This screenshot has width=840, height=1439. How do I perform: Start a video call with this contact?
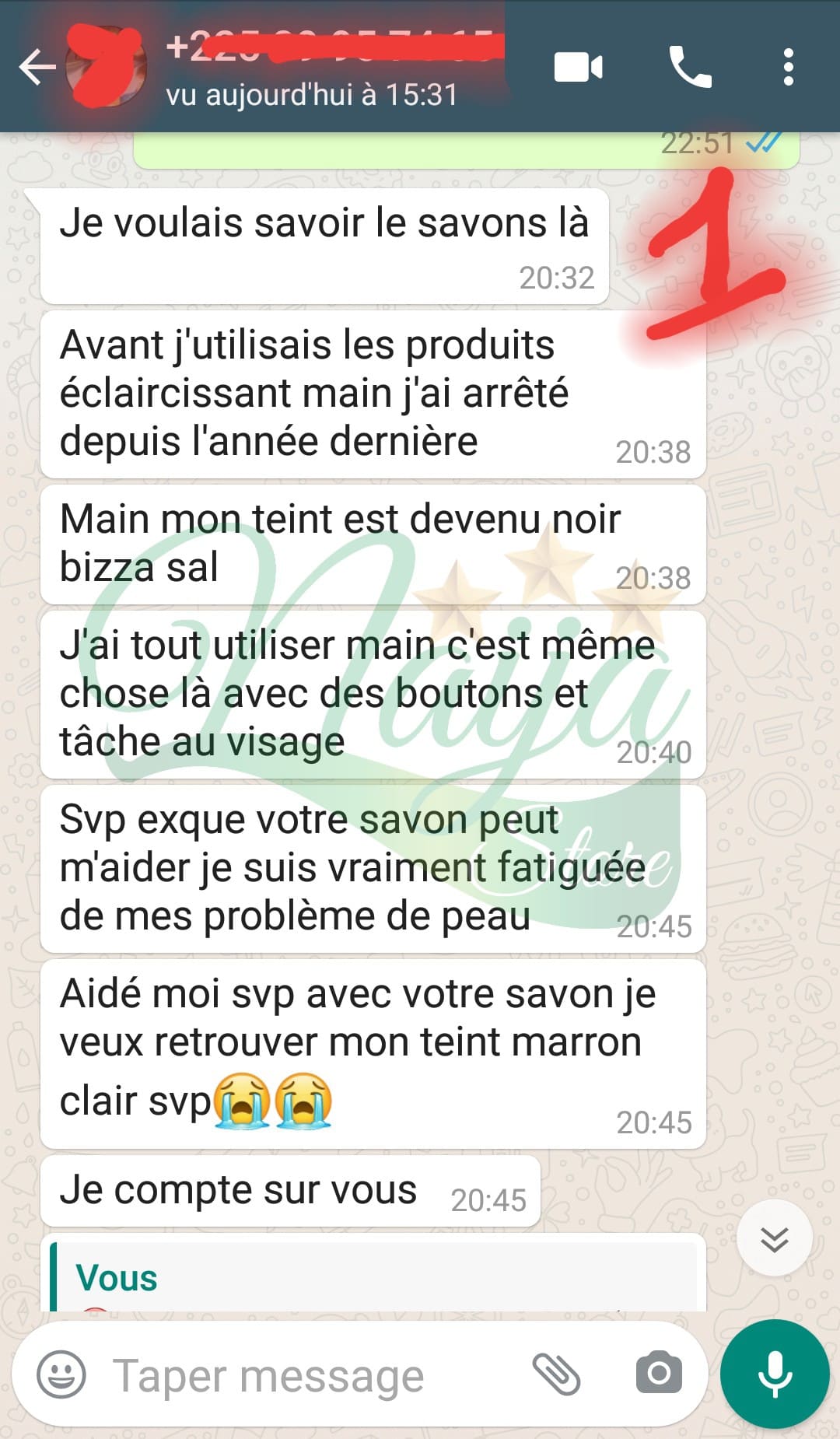[578, 67]
